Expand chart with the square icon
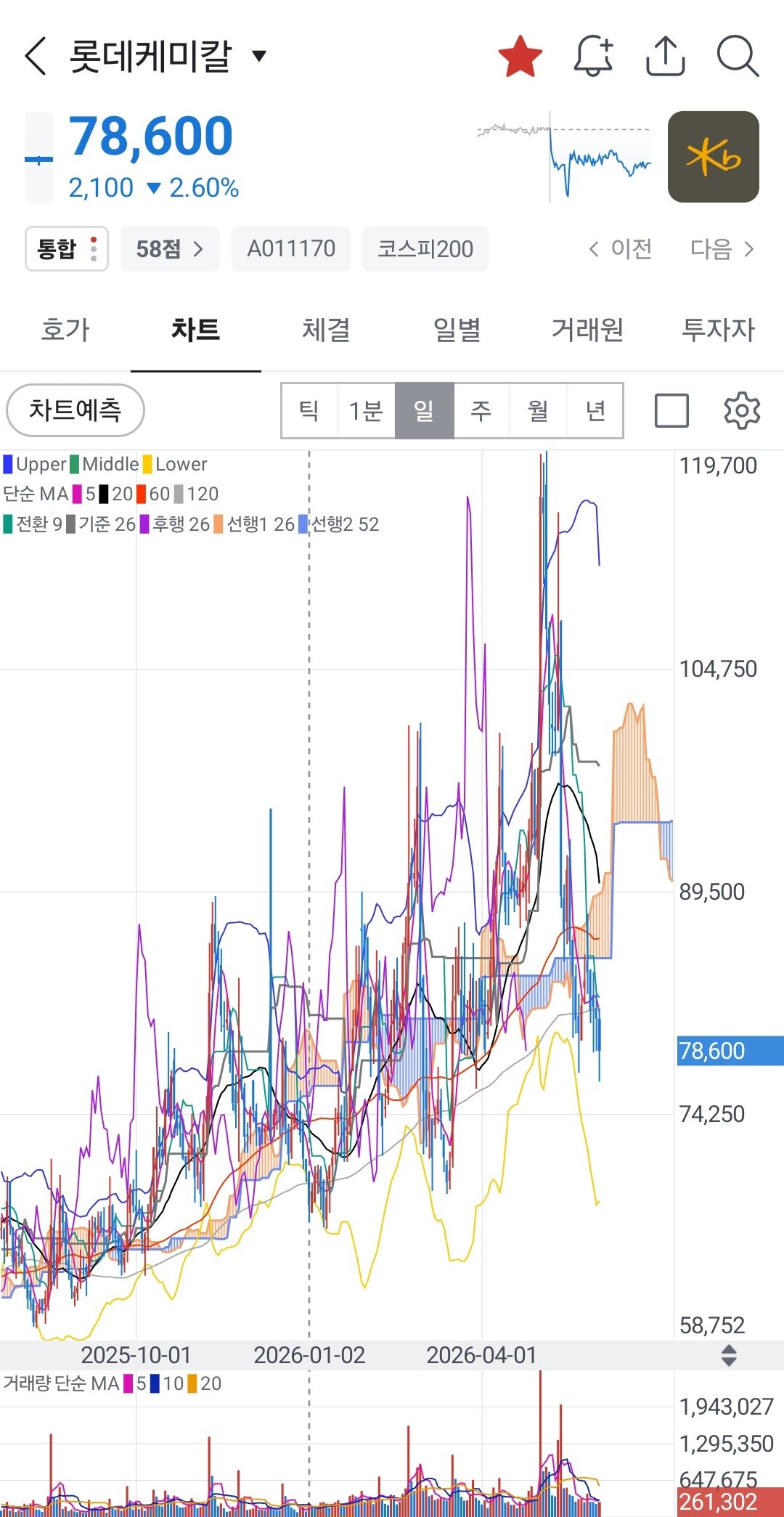 tap(671, 410)
